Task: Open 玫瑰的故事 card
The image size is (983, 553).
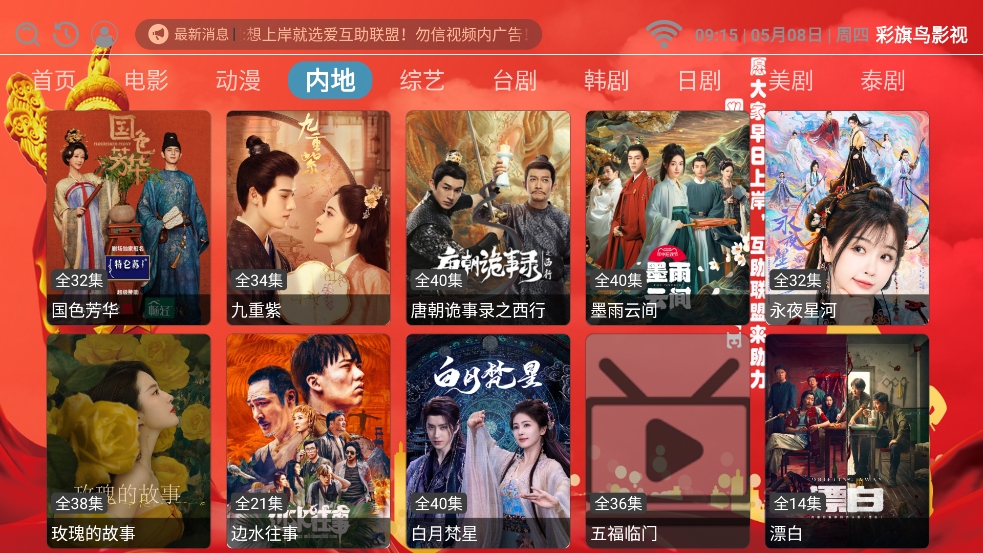Action: (x=128, y=440)
